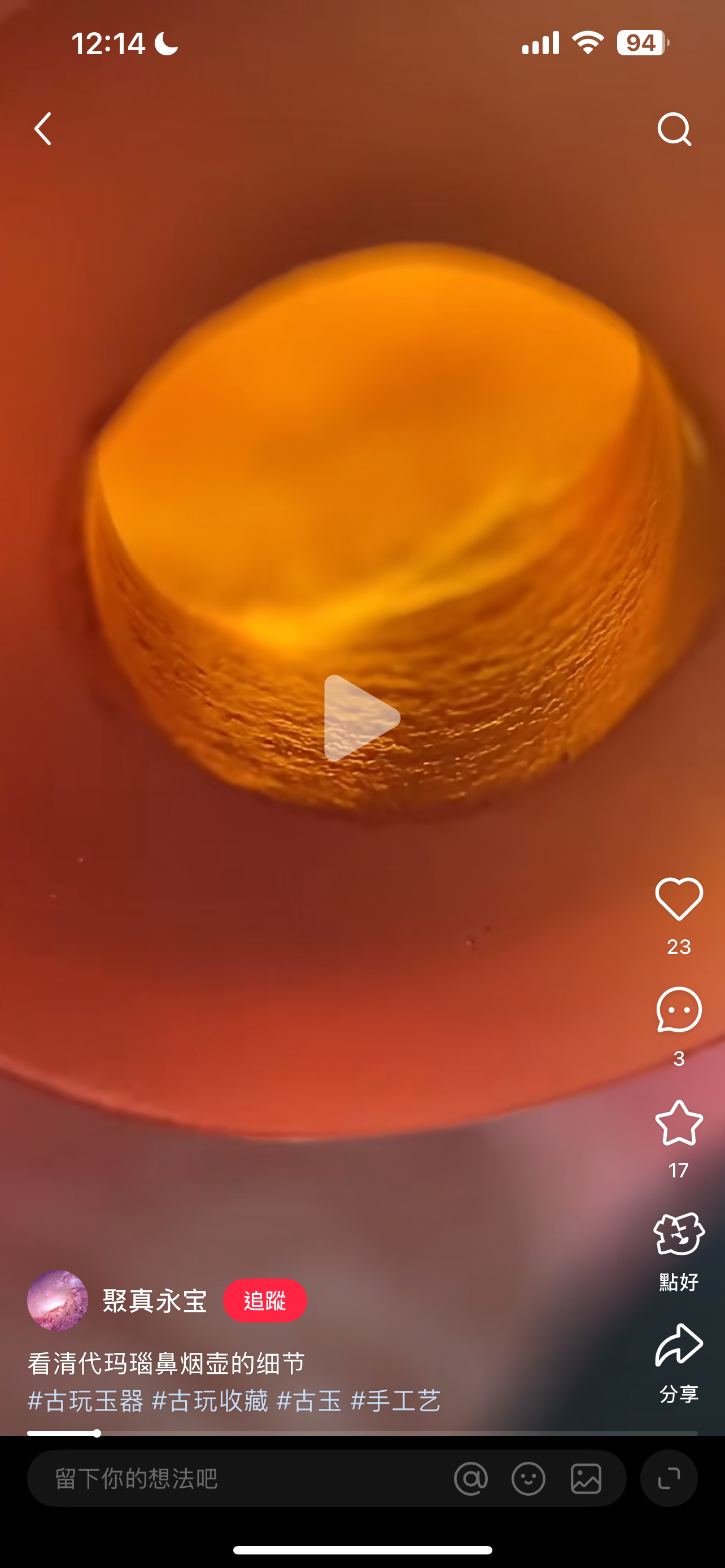Open the search icon
Screen dimensions: 725x1568
coord(674,129)
